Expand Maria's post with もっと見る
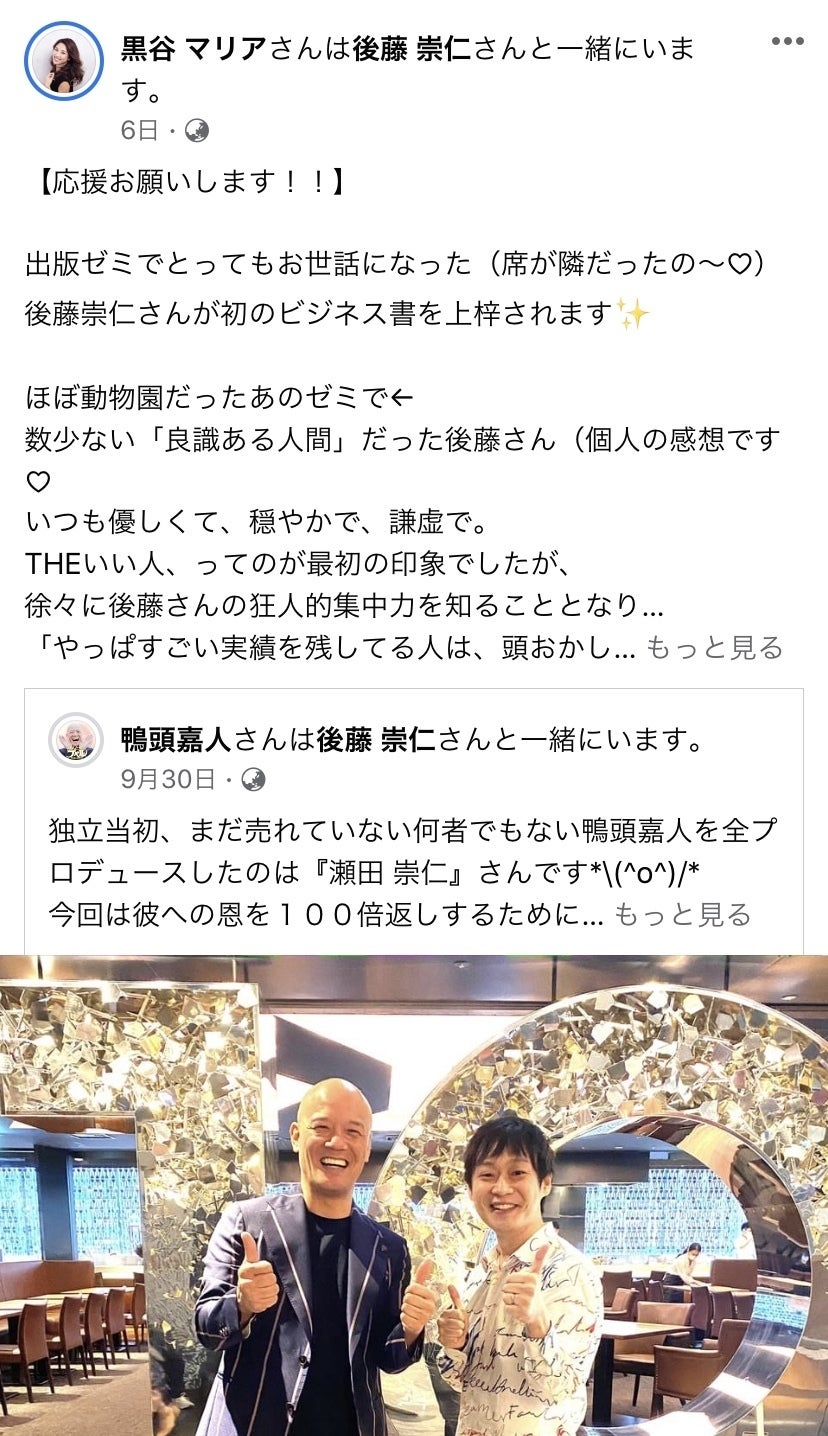The image size is (828, 1436). [714, 648]
